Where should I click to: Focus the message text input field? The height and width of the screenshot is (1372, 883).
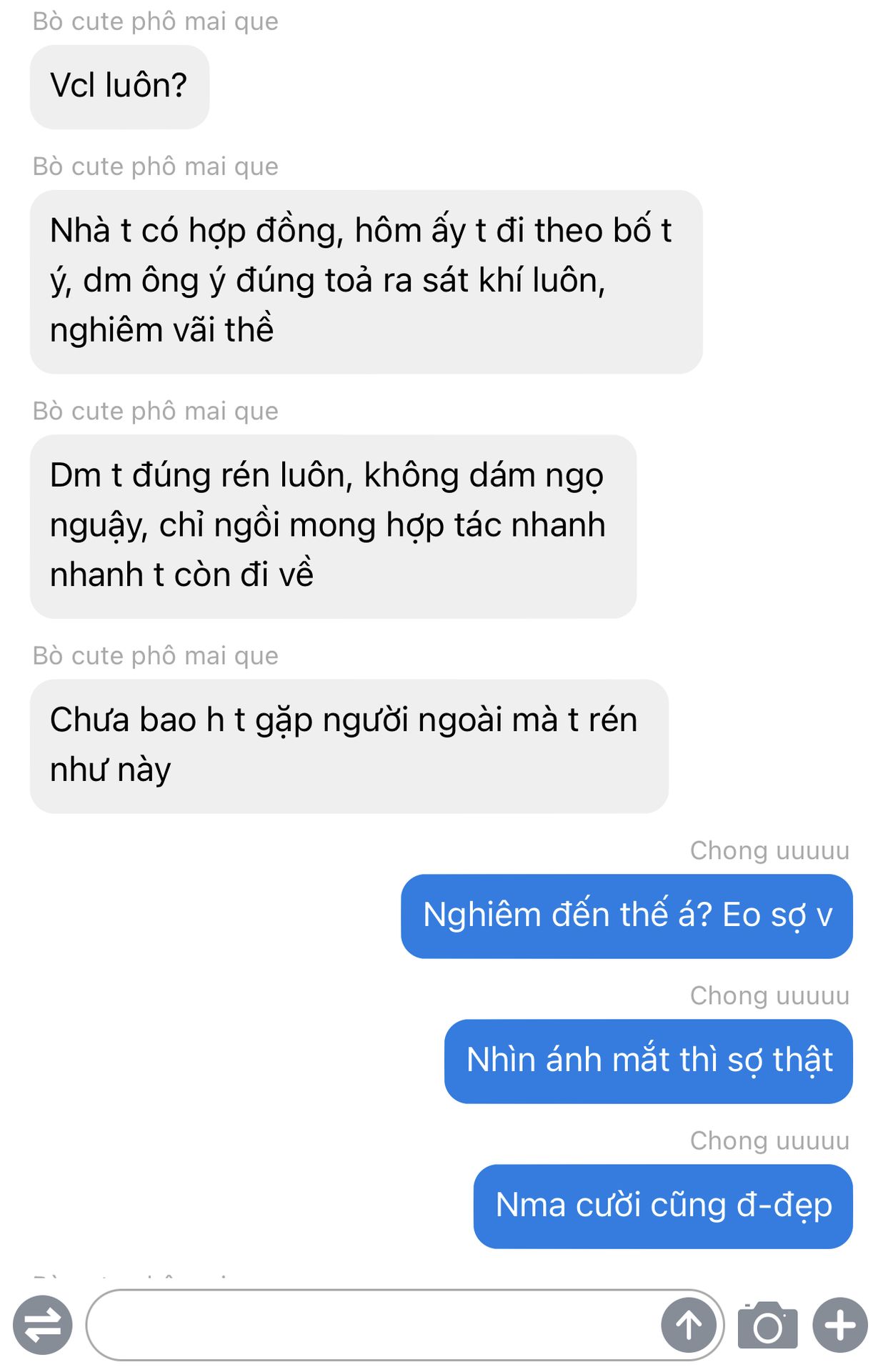(371, 1325)
